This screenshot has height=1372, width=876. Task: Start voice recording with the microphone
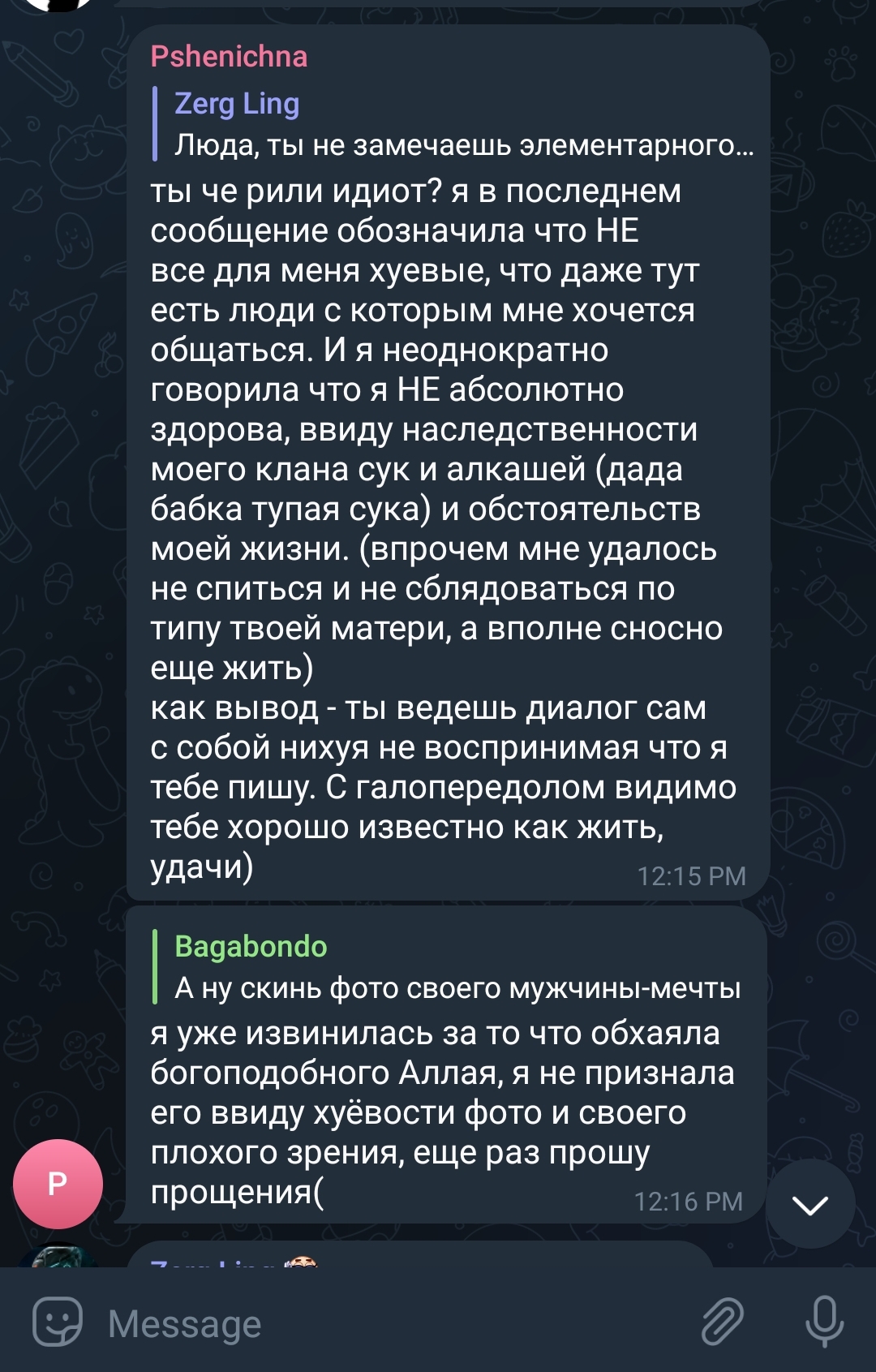coord(824,1322)
